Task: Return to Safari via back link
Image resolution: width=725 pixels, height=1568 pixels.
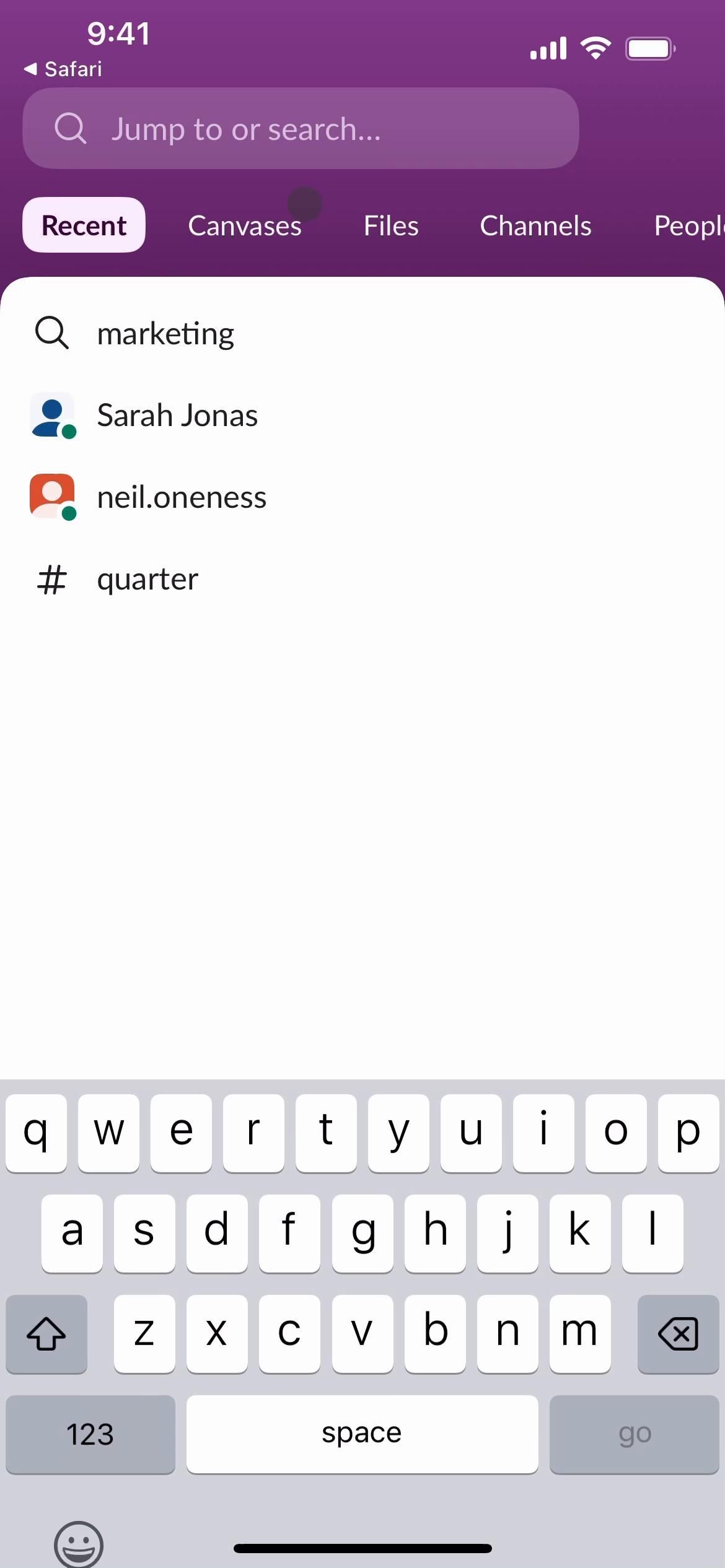Action: click(63, 69)
